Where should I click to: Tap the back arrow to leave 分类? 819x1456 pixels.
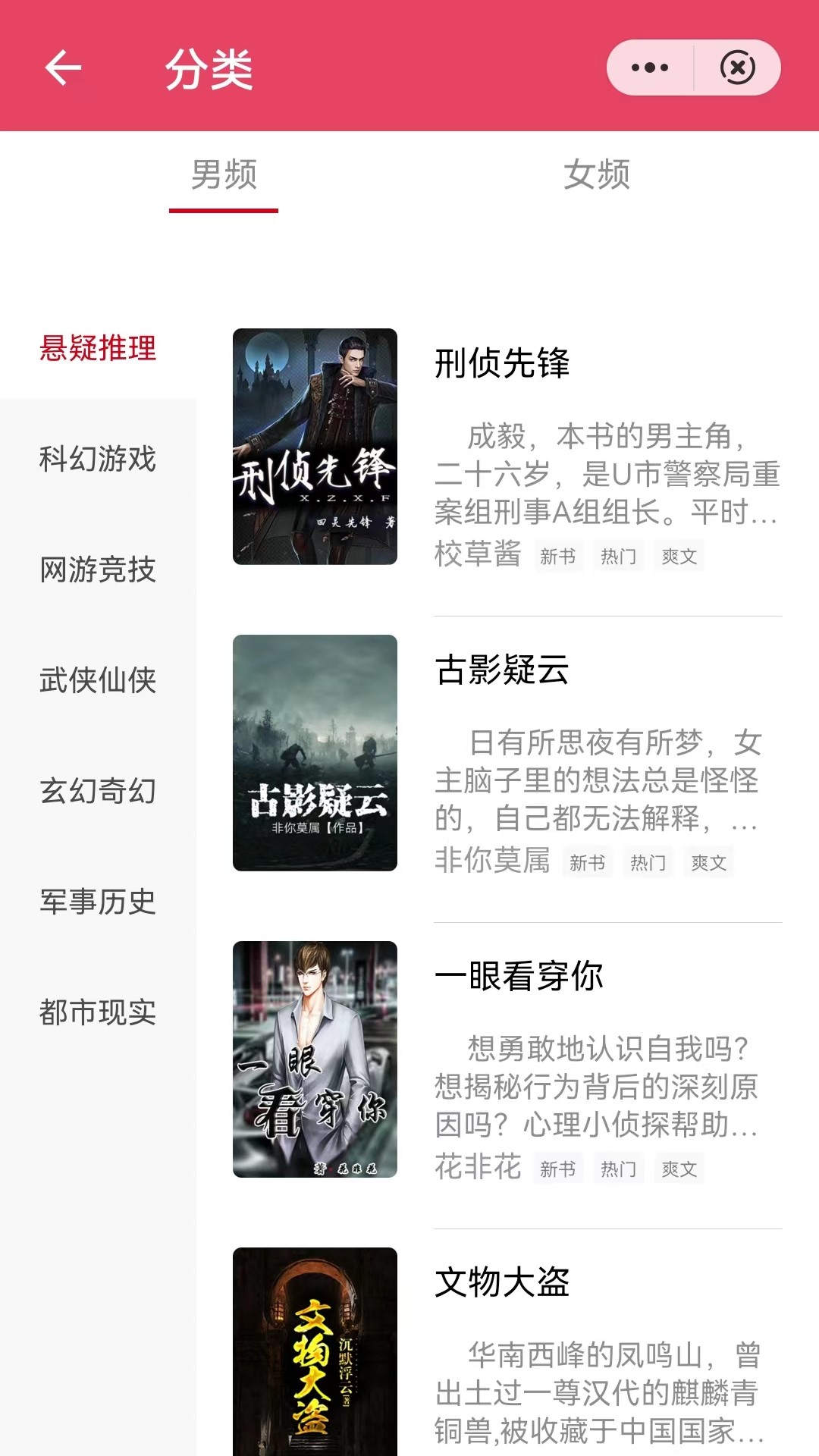coord(61,67)
